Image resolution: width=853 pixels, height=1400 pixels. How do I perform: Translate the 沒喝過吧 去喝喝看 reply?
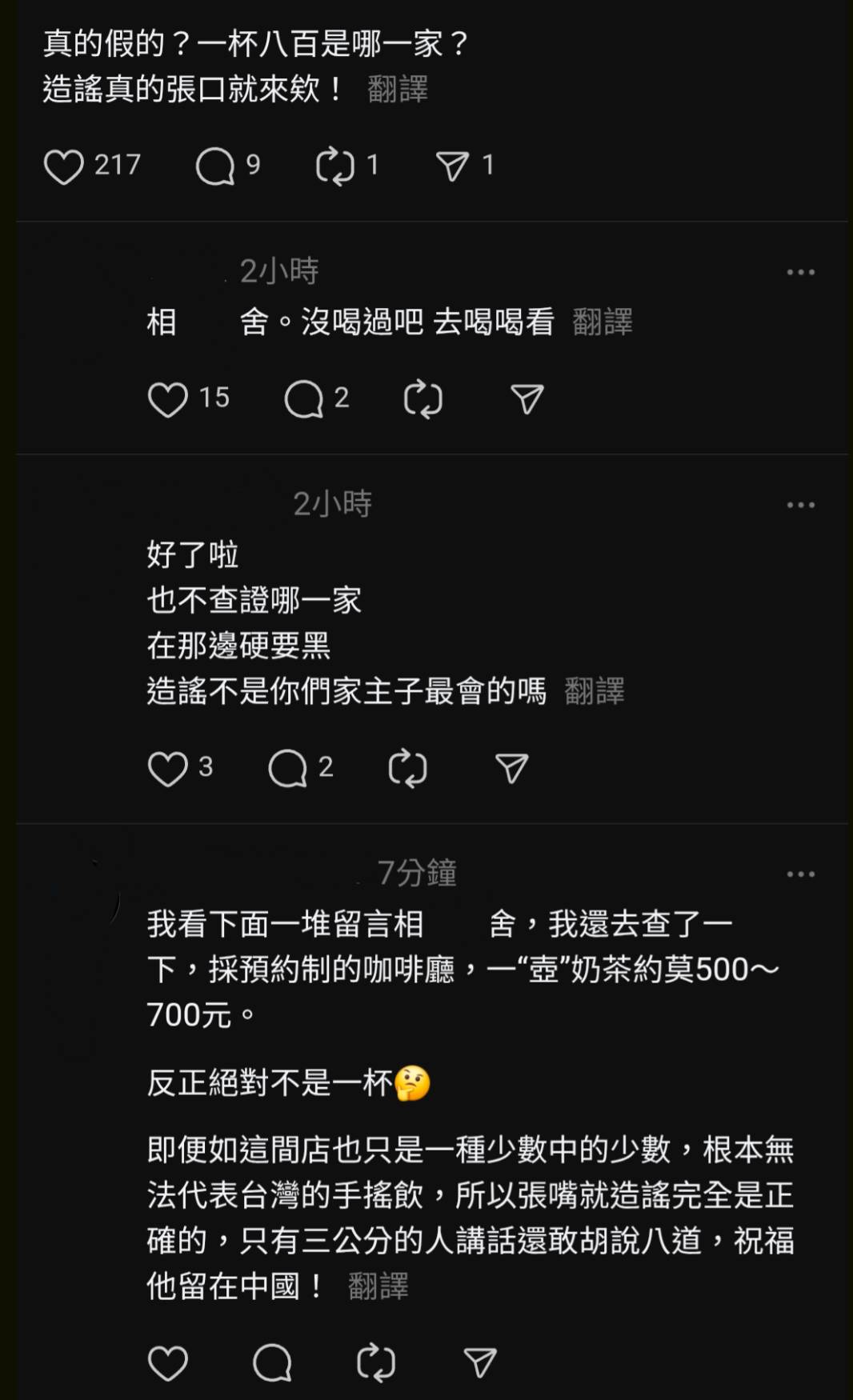pyautogui.click(x=603, y=322)
